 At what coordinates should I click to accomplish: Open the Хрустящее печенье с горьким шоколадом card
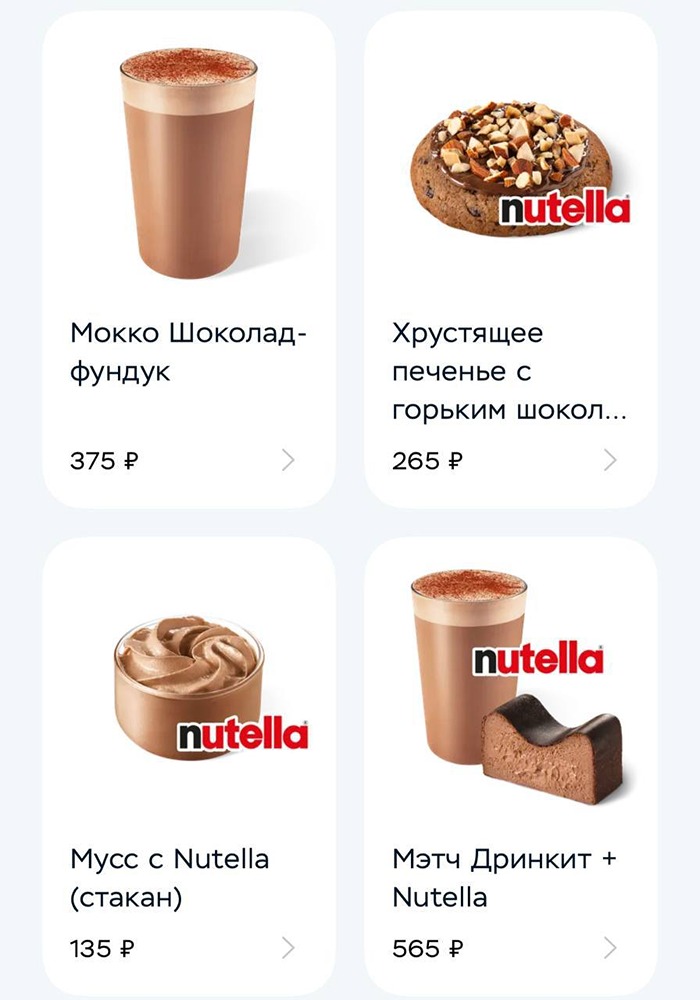510,260
